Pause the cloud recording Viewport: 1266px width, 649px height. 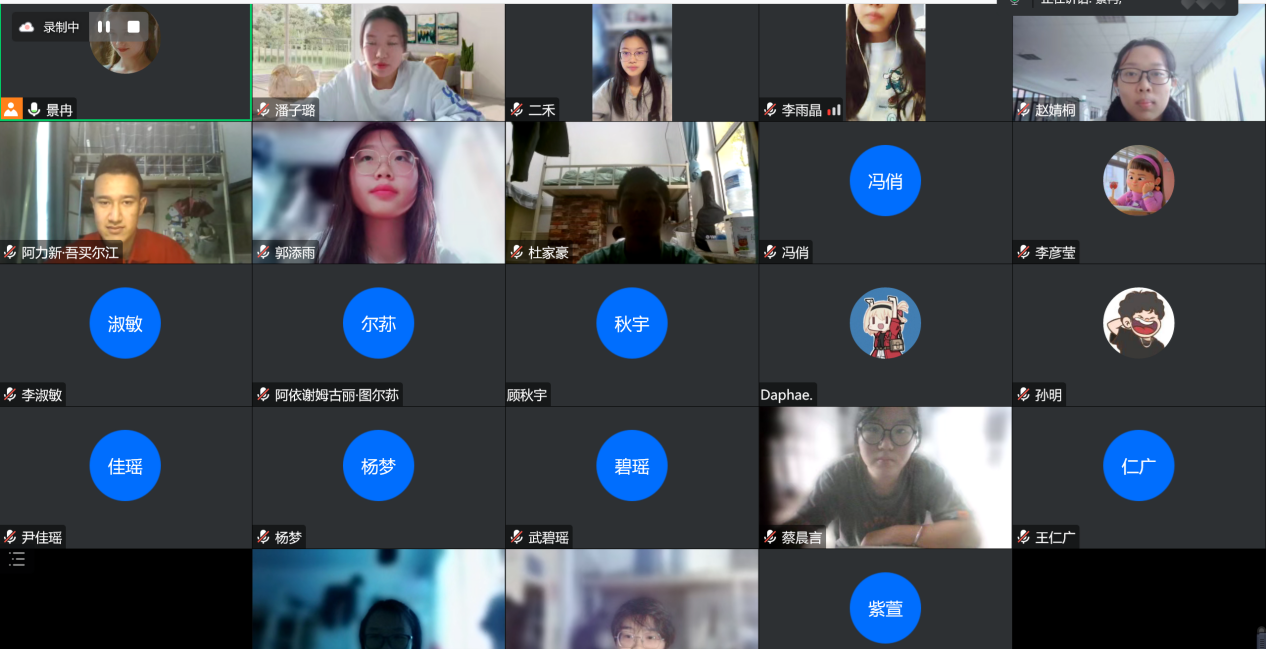point(104,27)
